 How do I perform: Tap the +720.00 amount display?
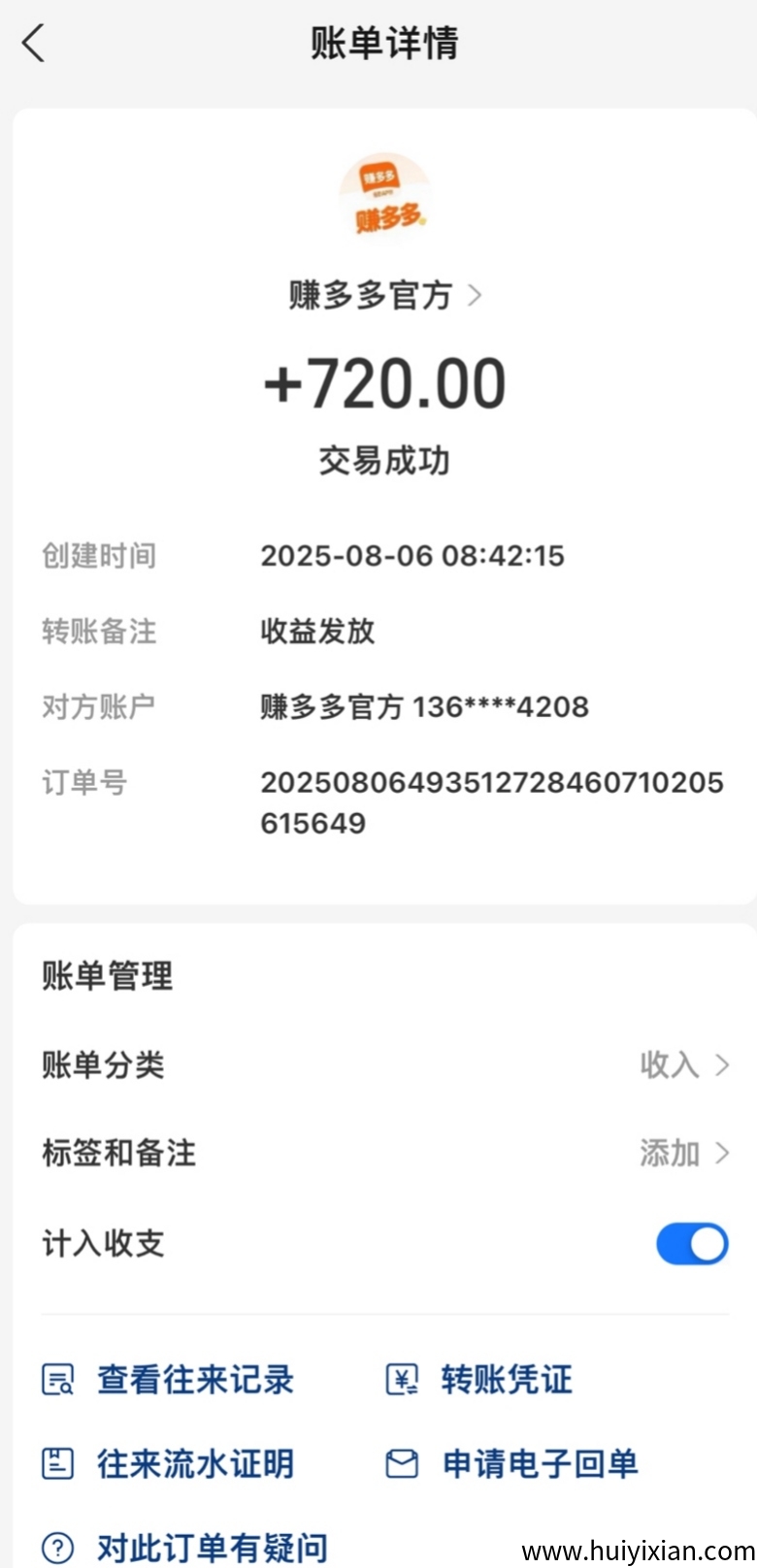coord(385,381)
